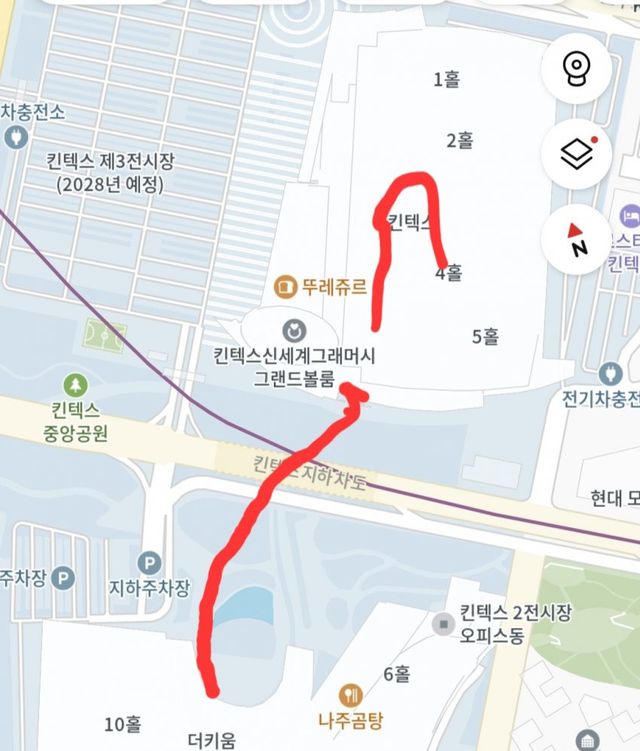Open the 나주곰탕 restaurant marker
Viewport: 640px width, 751px height.
coord(350,695)
